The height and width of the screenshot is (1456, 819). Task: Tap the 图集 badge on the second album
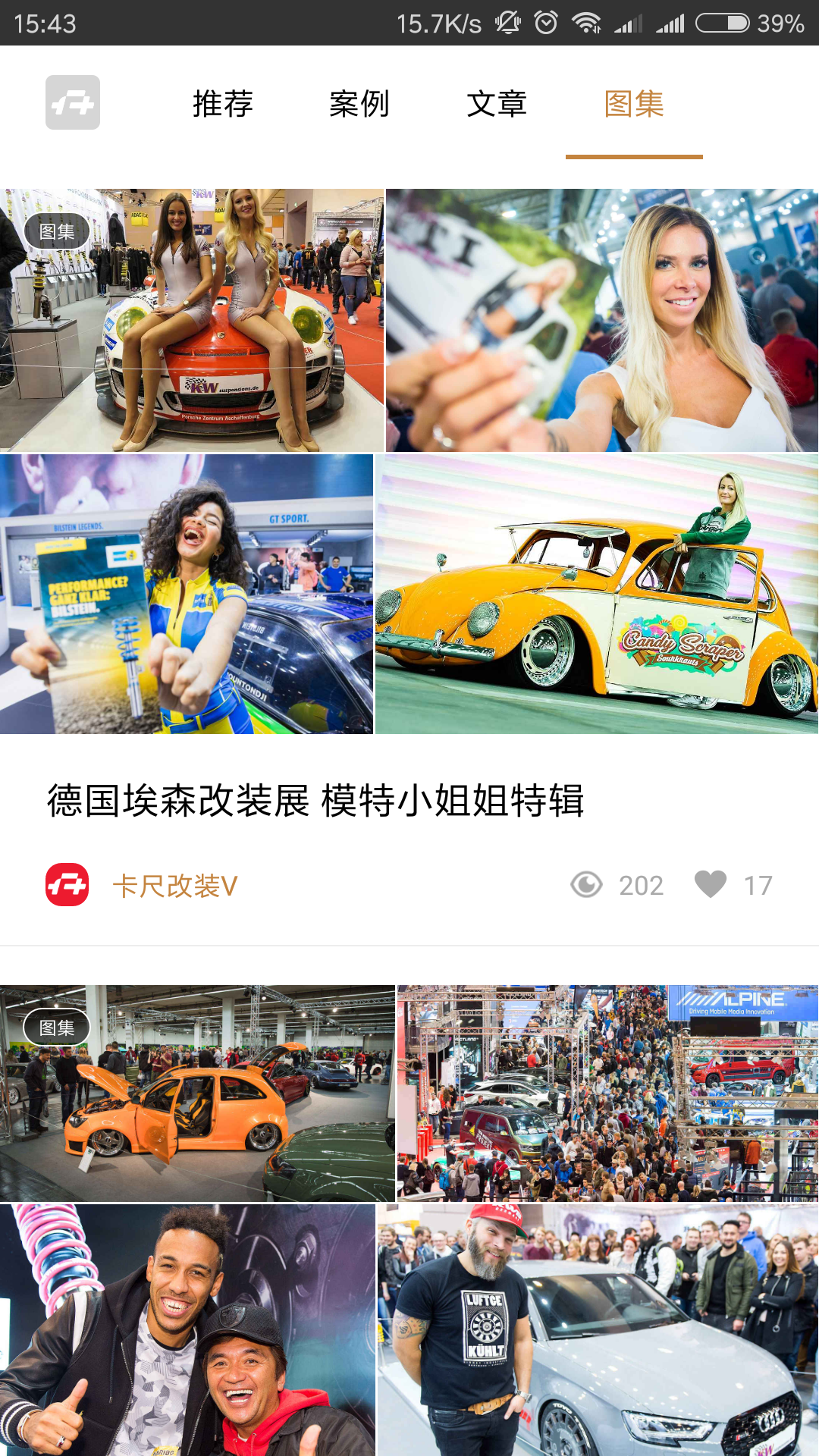58,1028
